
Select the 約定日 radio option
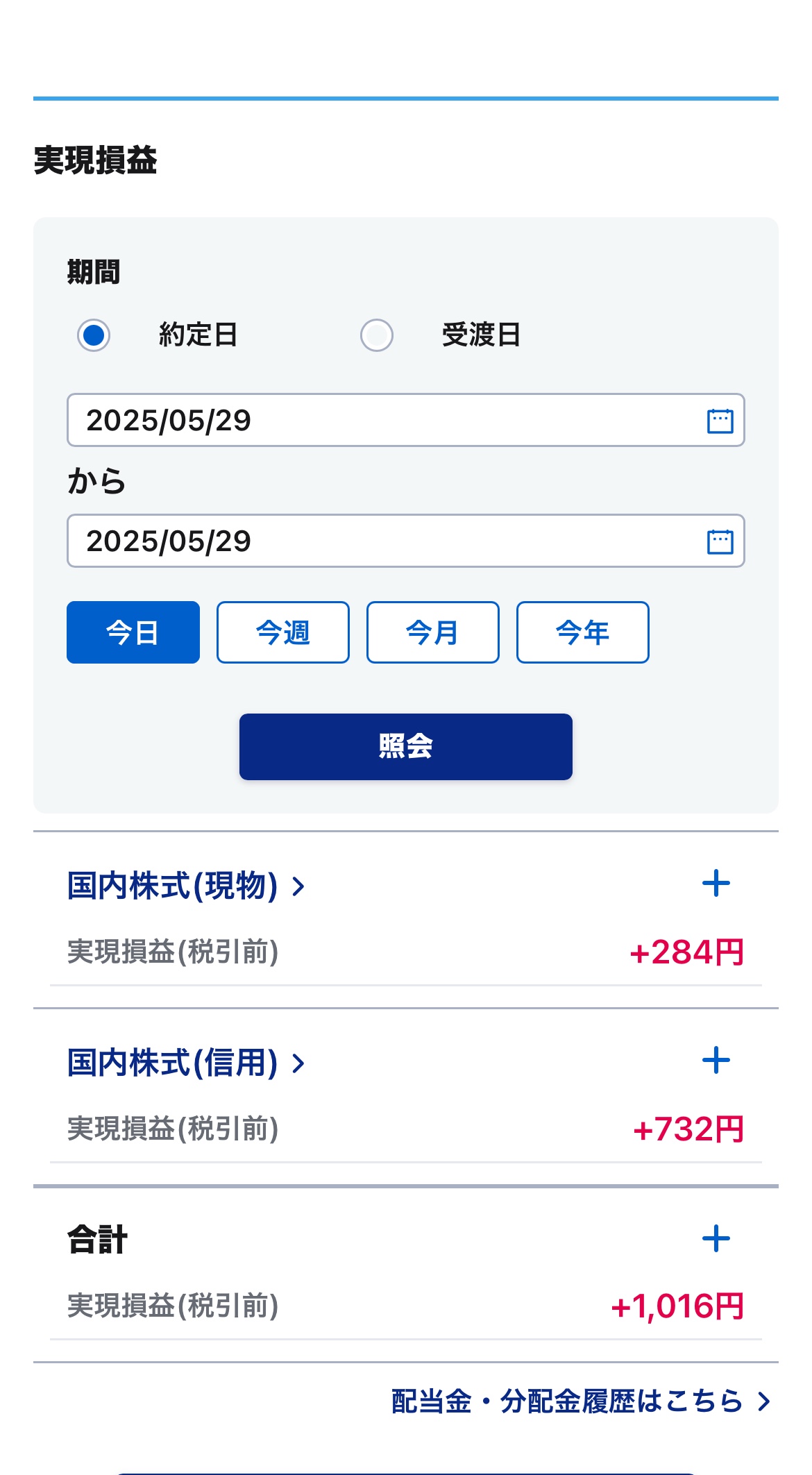click(x=94, y=335)
